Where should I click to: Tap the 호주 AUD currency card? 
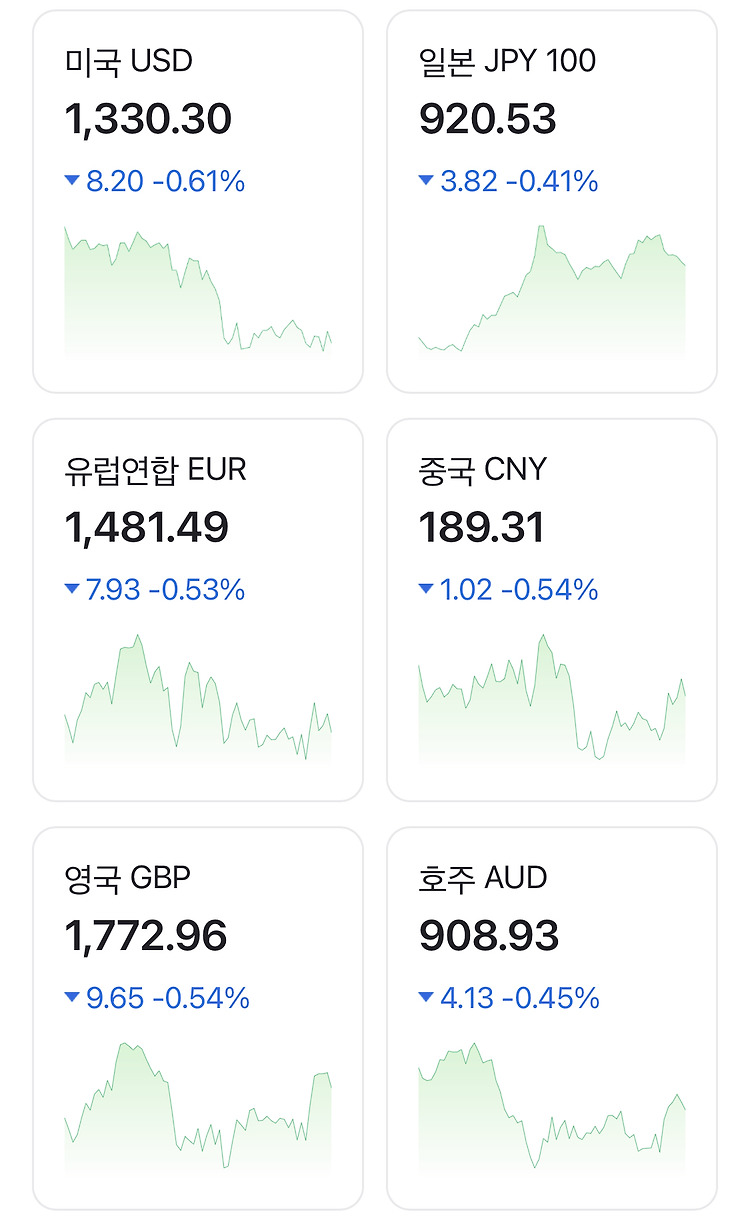pyautogui.click(x=552, y=1018)
